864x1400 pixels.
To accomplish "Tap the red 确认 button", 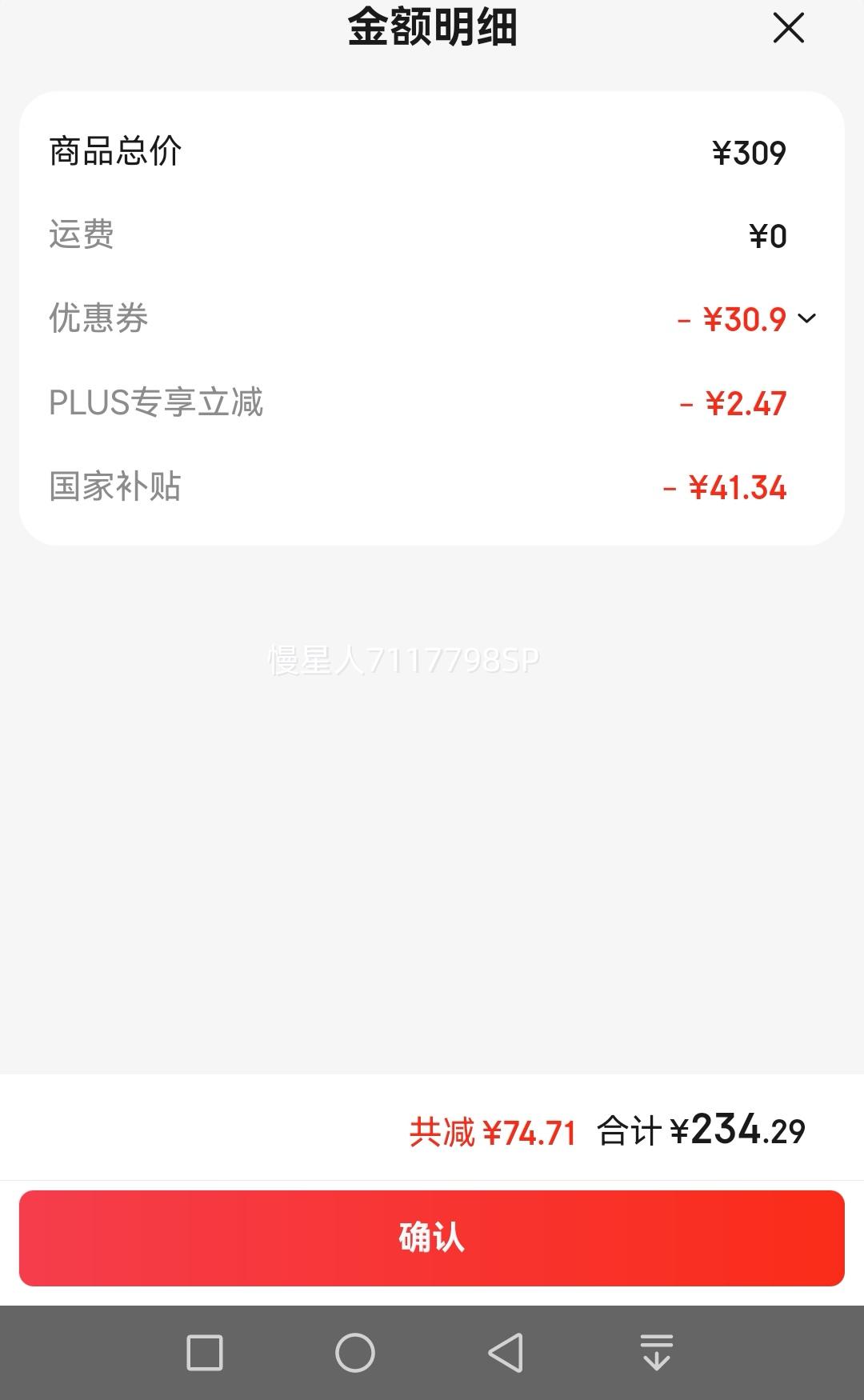I will [432, 1238].
